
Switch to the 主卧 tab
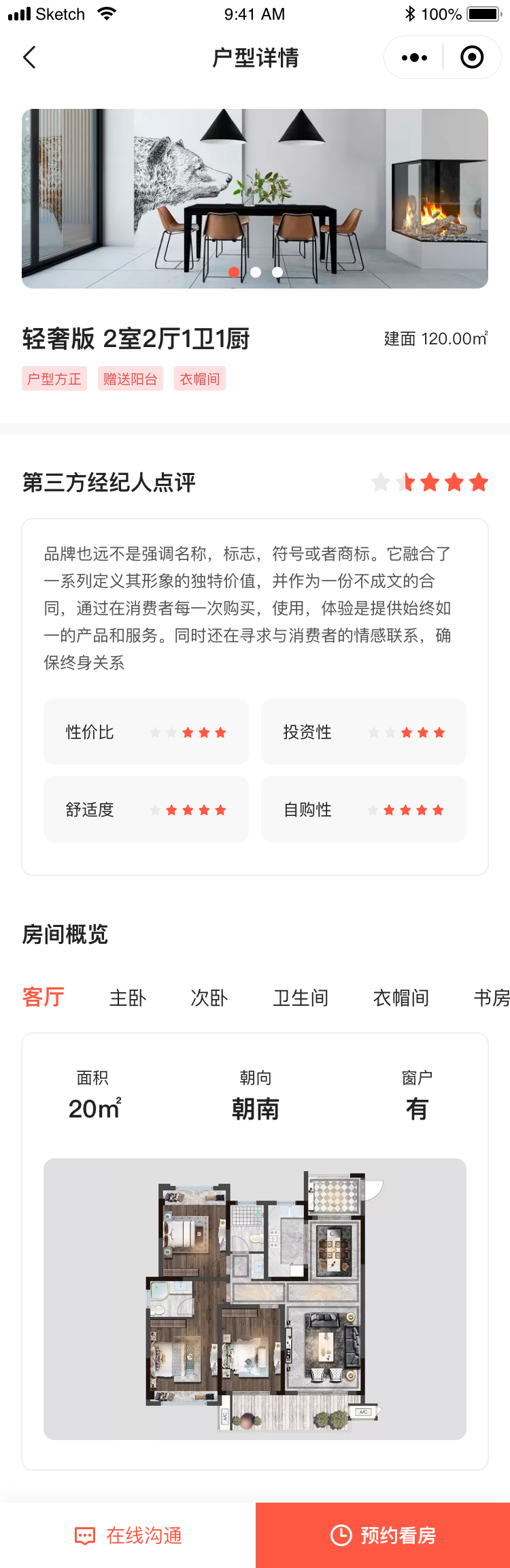coord(128,998)
